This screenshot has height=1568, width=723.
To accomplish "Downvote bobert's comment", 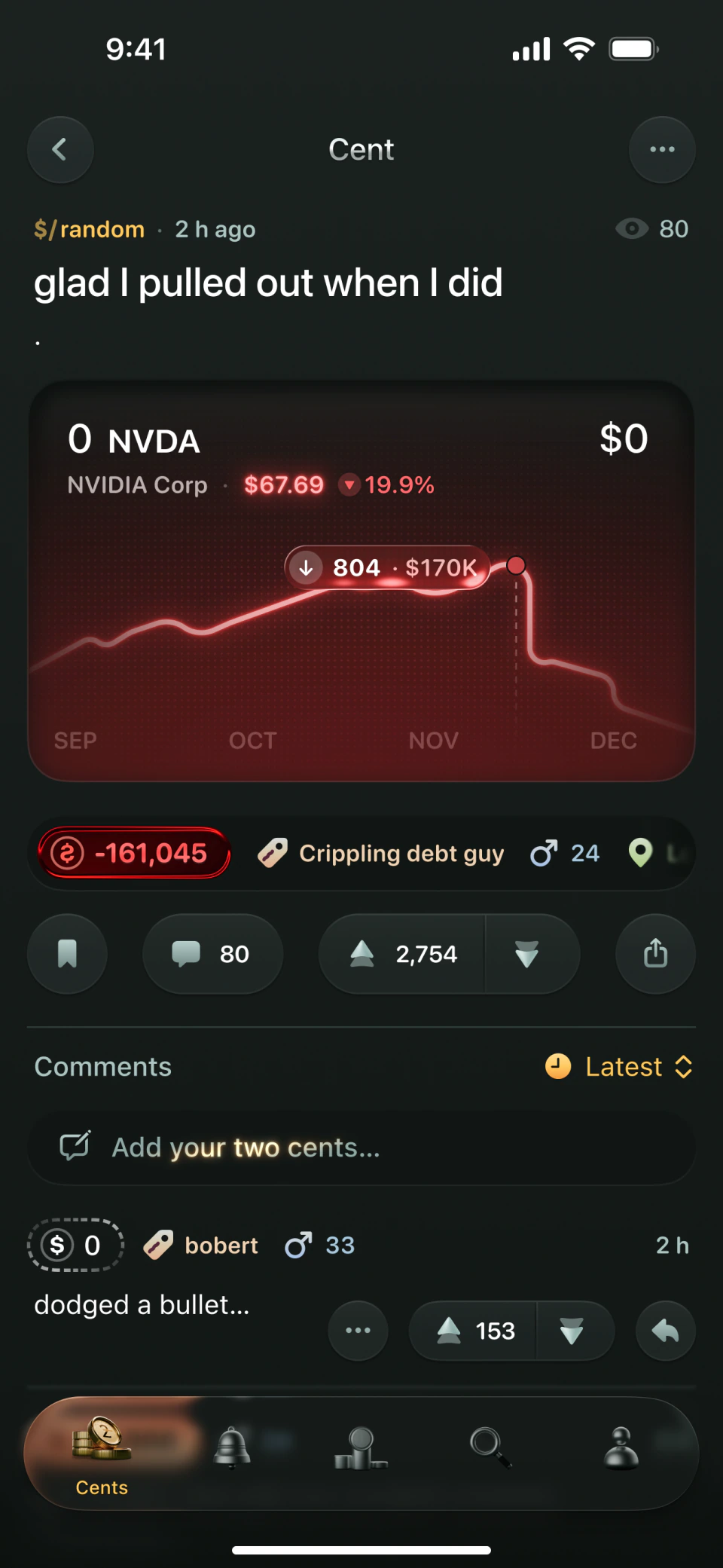I will [574, 1331].
